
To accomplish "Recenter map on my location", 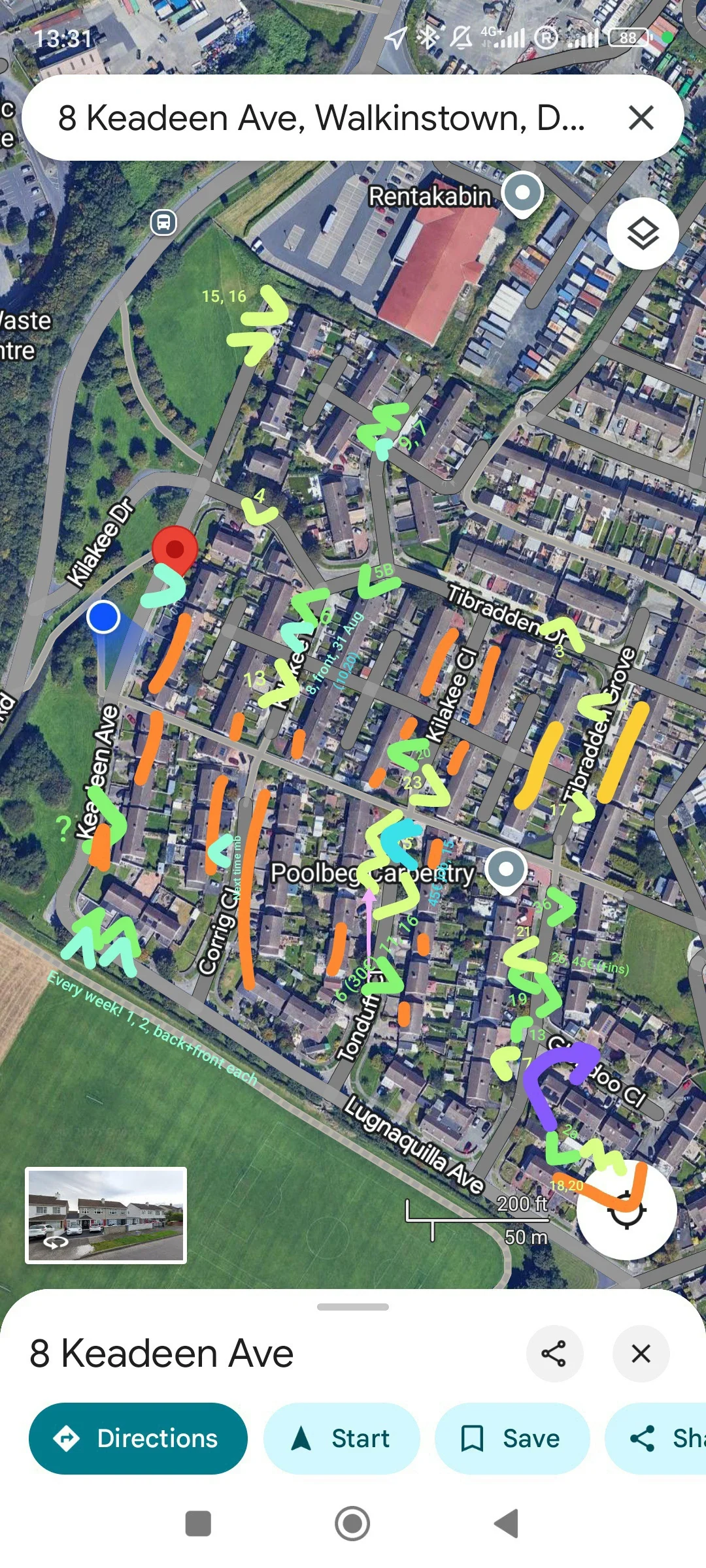I will pyautogui.click(x=626, y=1210).
